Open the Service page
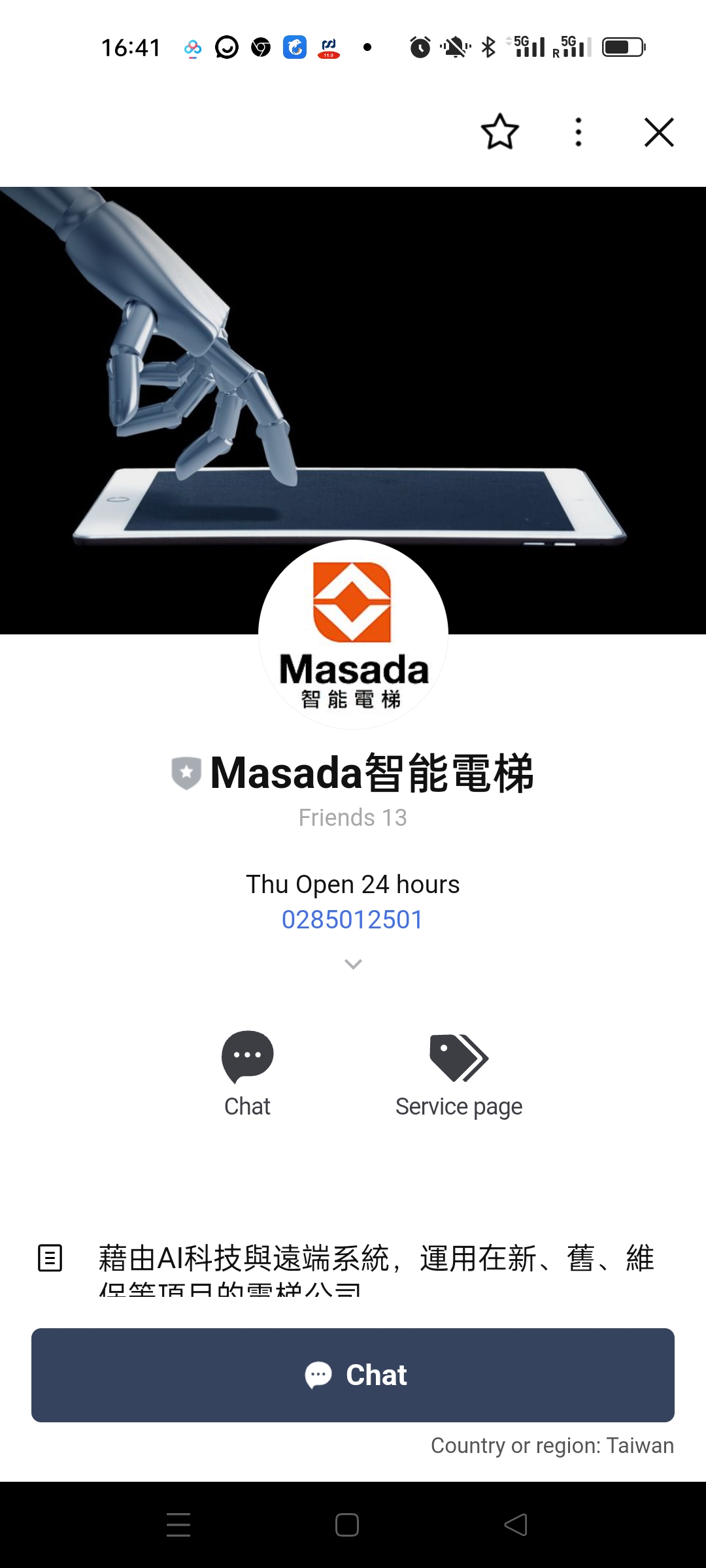The width and height of the screenshot is (706, 1568). coord(459,1075)
